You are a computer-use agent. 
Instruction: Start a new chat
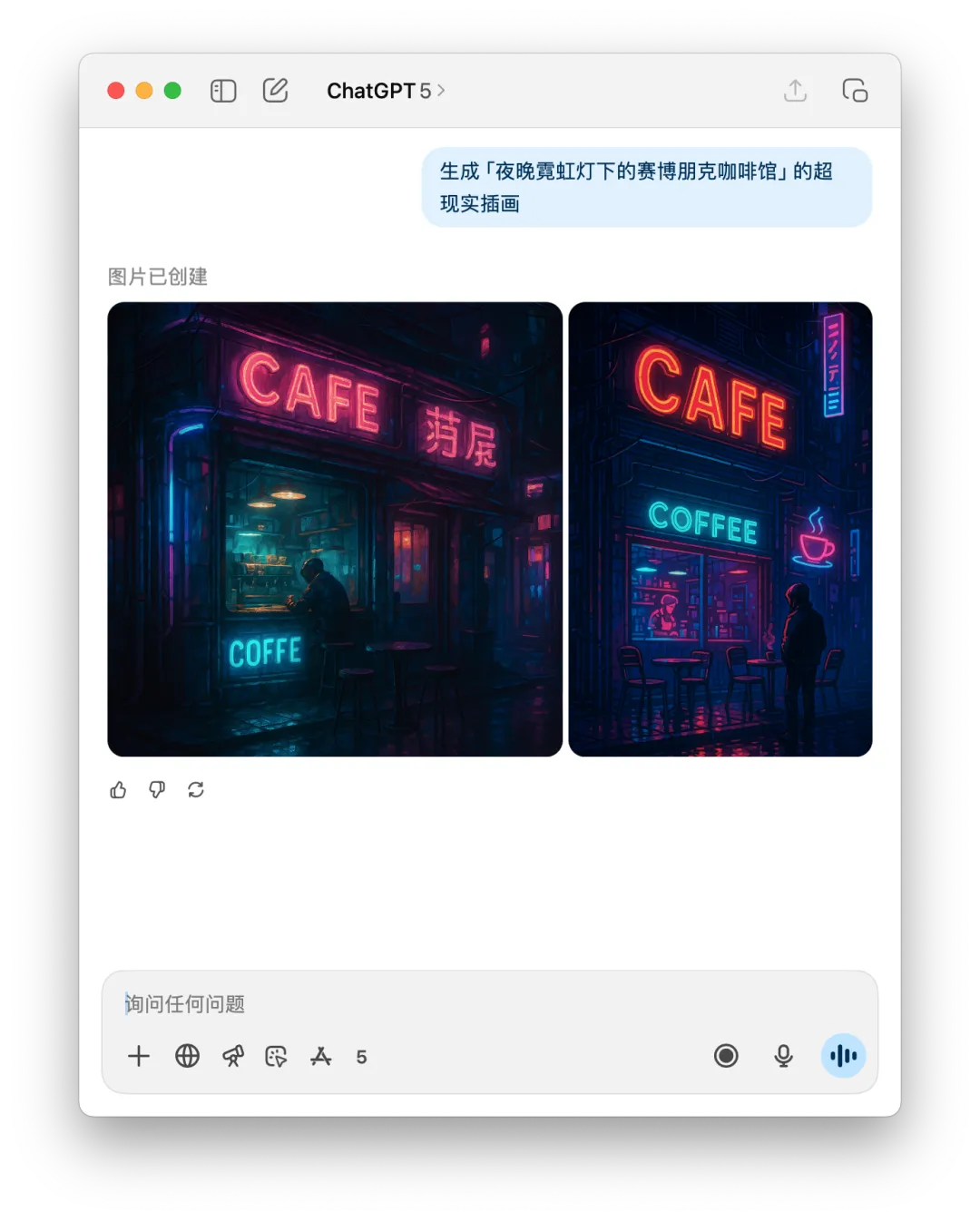[275, 91]
